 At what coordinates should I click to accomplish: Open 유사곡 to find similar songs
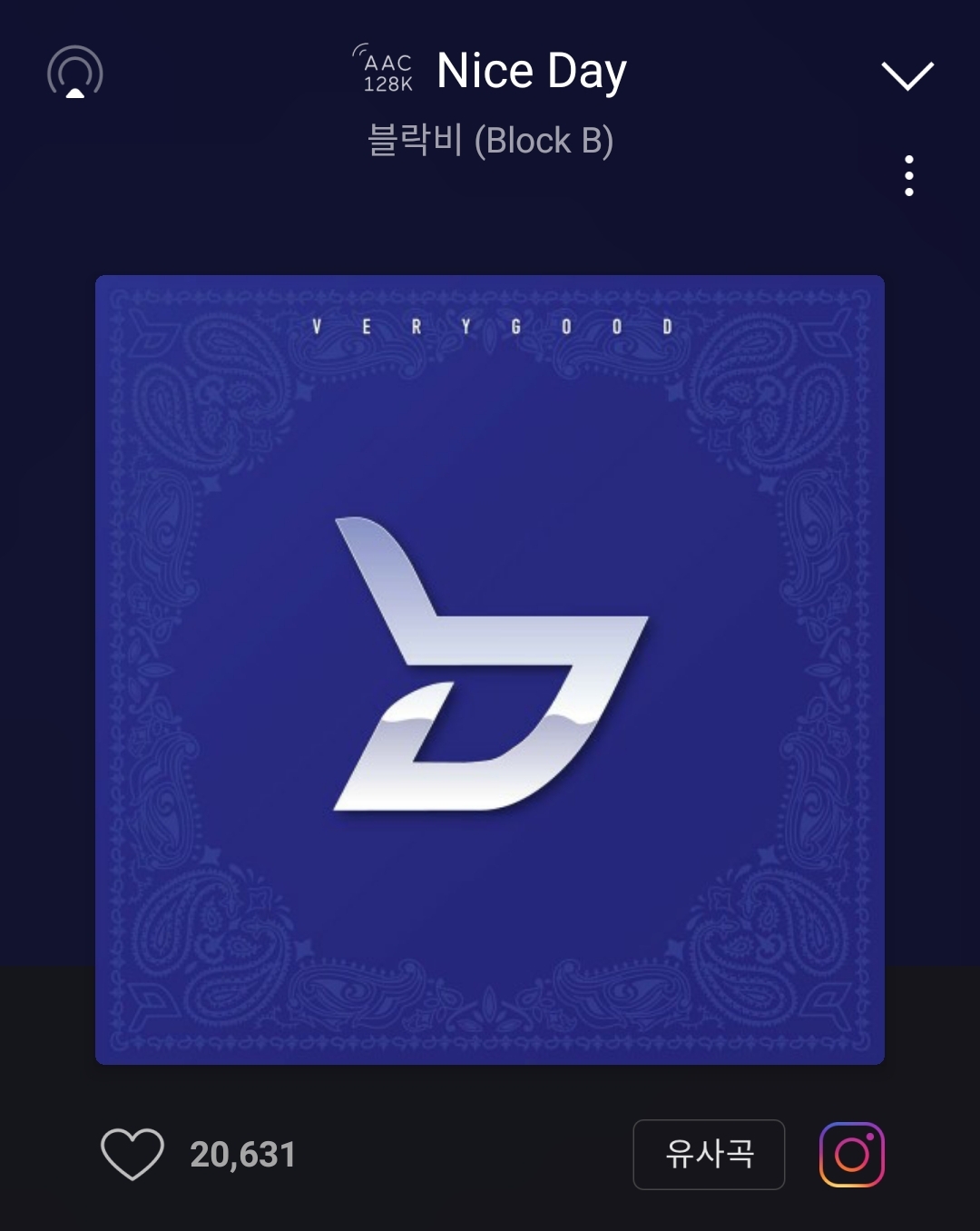(x=709, y=1155)
